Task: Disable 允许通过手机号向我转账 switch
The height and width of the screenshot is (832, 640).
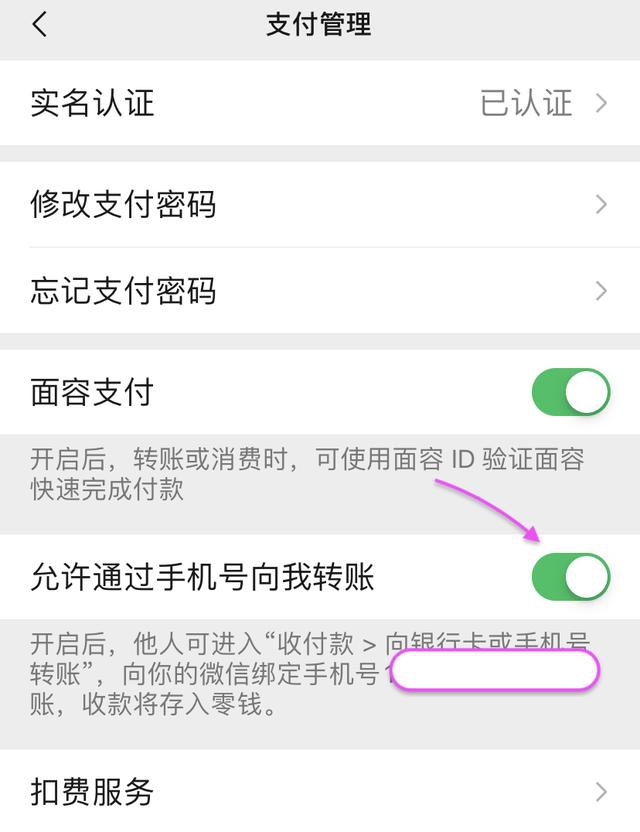Action: (571, 577)
